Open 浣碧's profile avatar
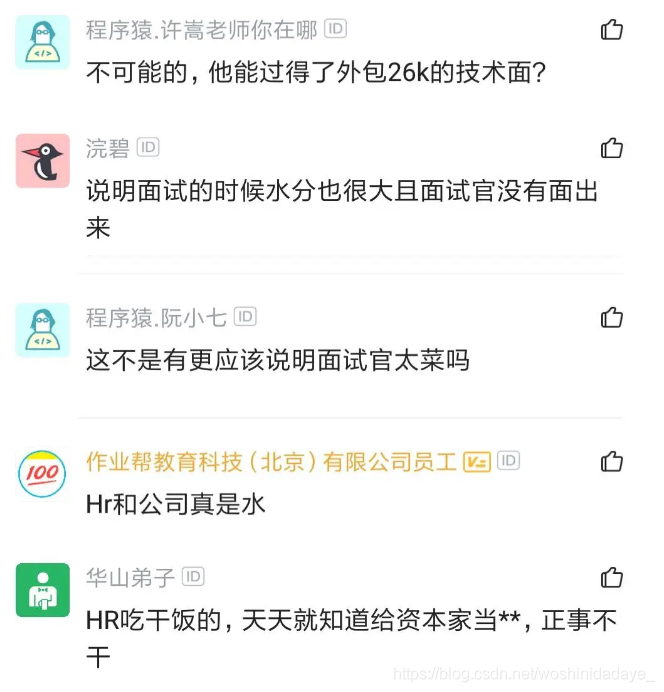Image resolution: width=664 pixels, height=692 pixels. pos(43,161)
